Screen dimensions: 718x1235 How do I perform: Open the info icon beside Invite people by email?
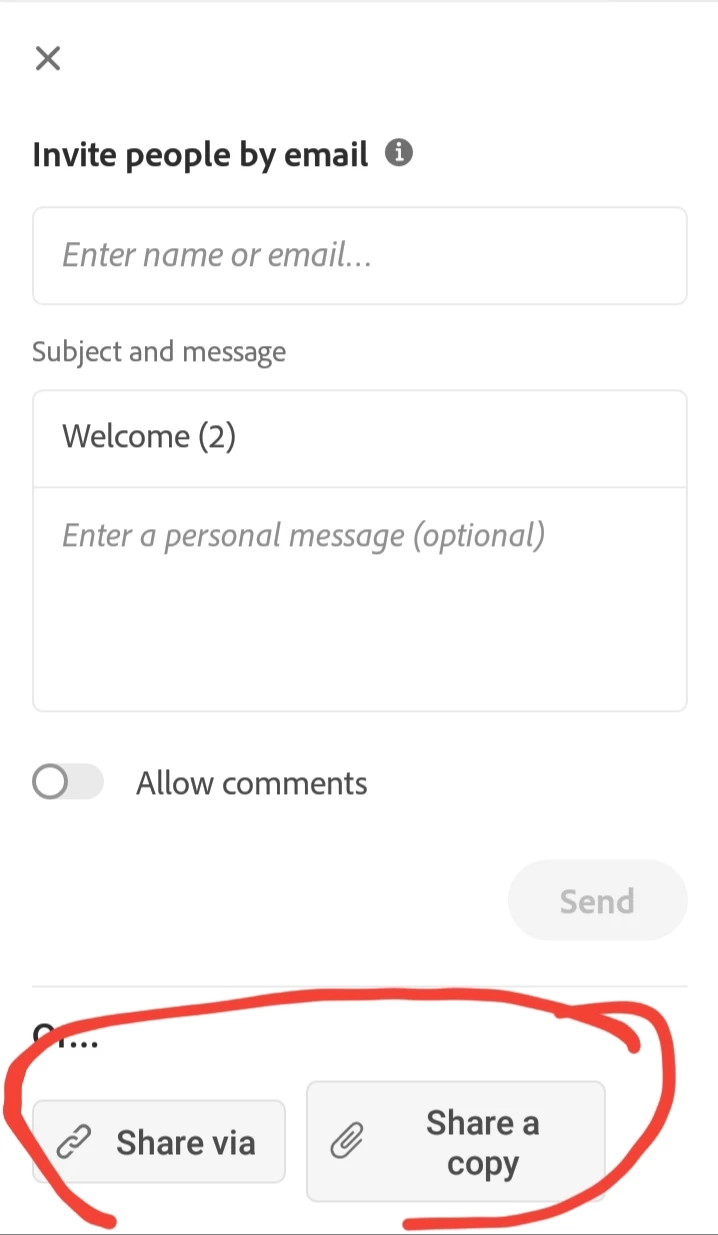point(399,153)
